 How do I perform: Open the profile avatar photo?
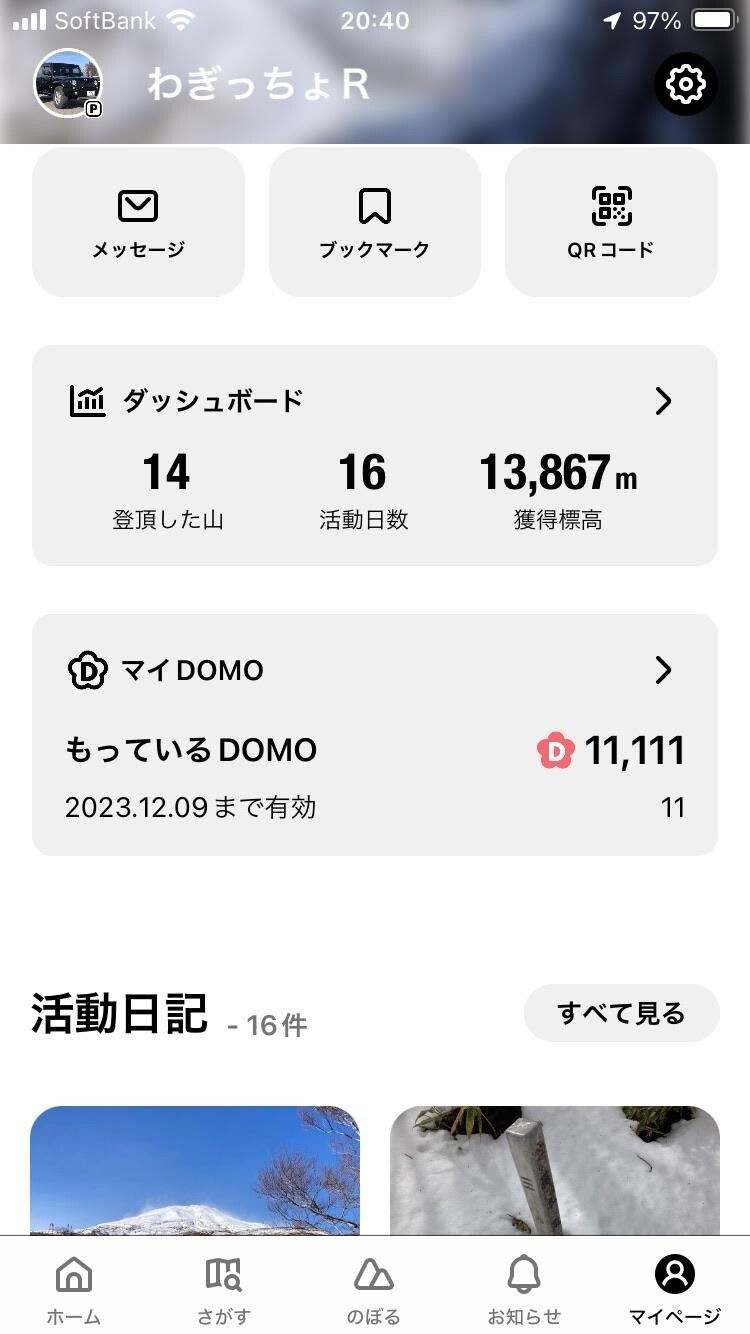click(x=67, y=85)
